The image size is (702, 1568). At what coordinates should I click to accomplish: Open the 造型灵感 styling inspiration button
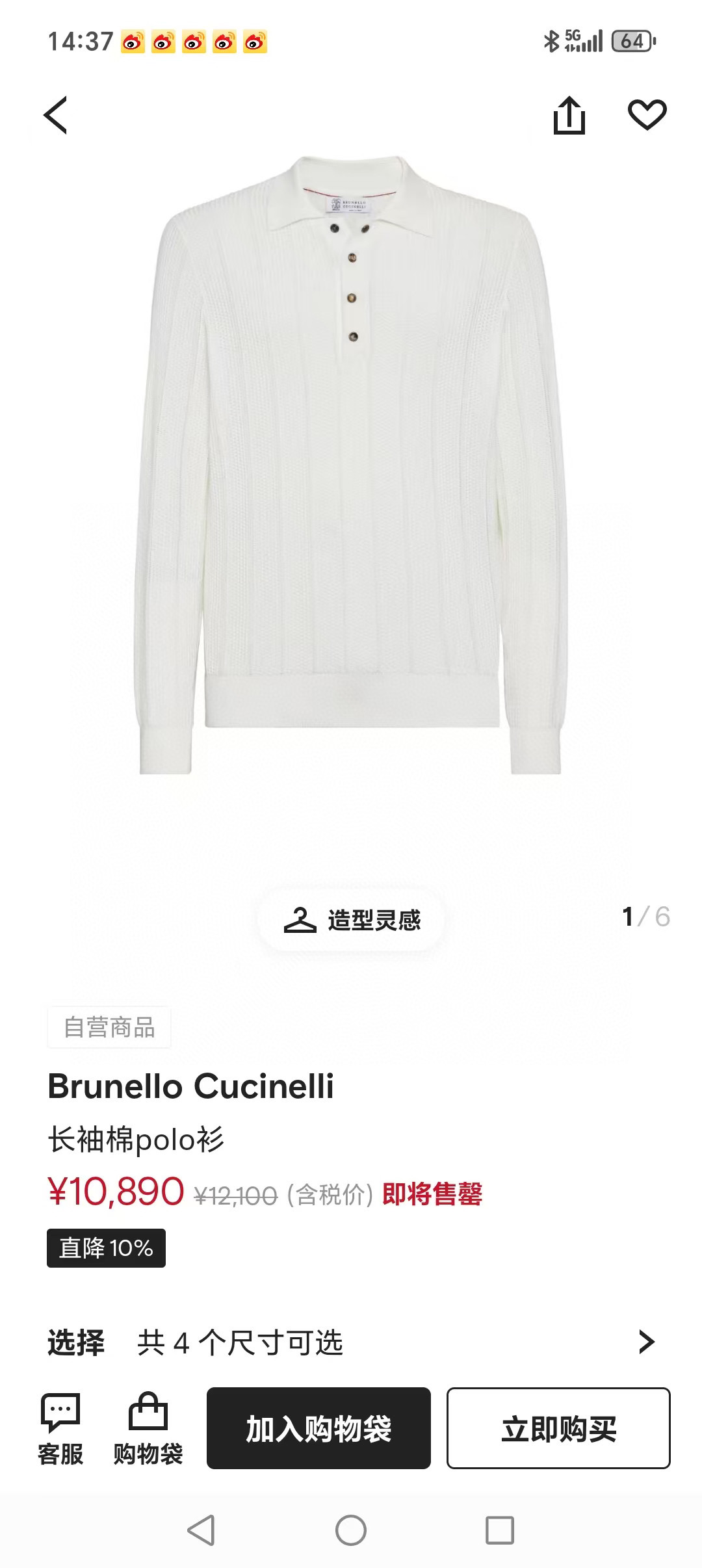tap(352, 920)
